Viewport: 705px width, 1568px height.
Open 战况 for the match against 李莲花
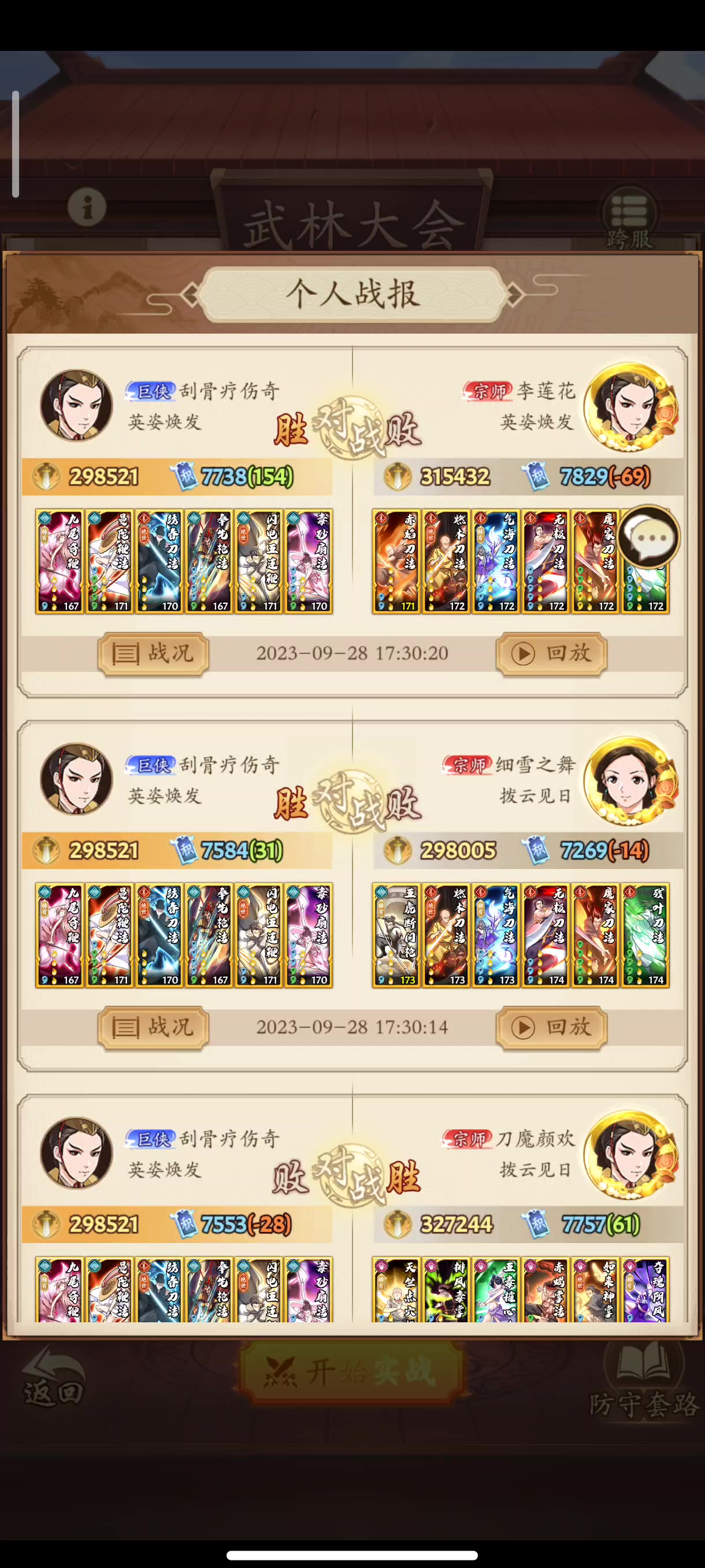(153, 654)
